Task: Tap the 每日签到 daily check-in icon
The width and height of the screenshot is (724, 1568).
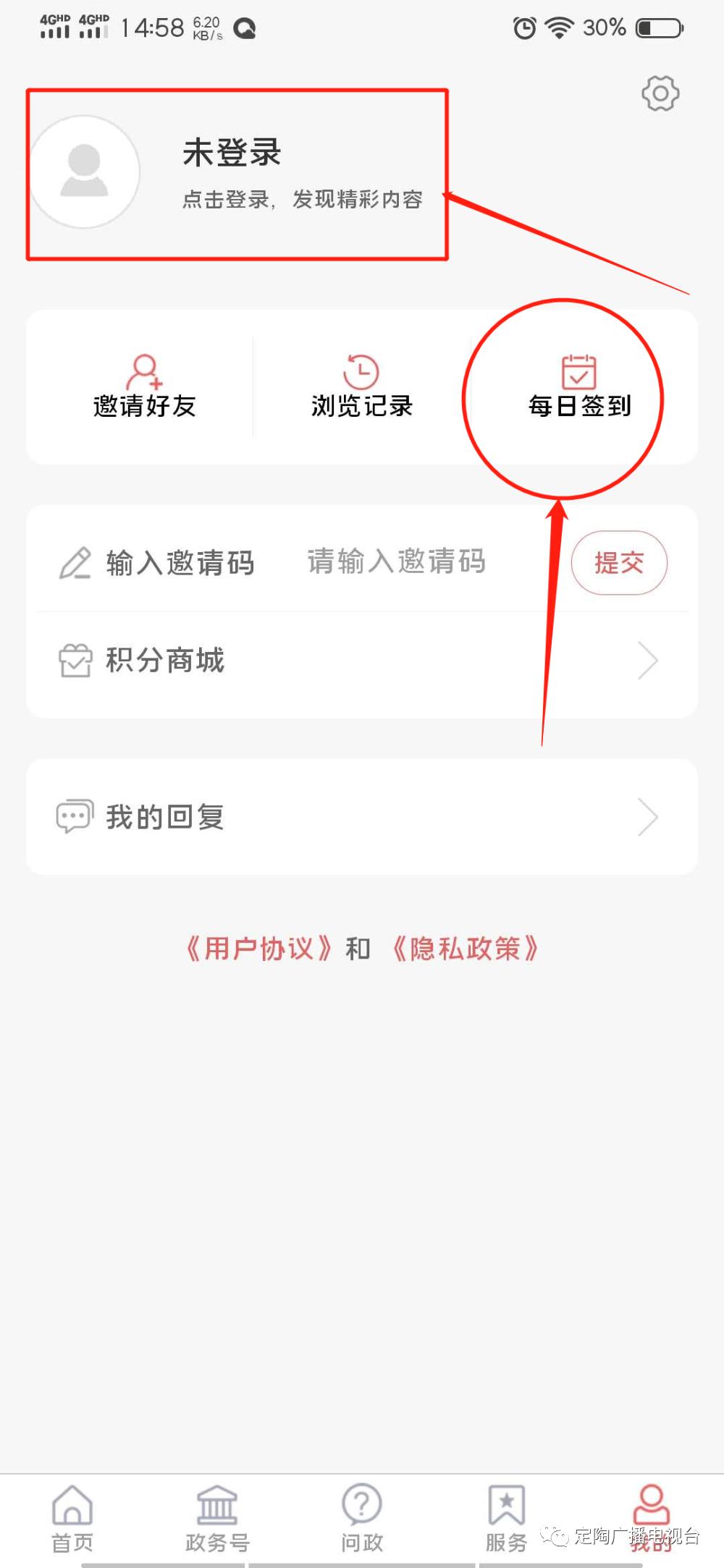Action: click(x=577, y=371)
